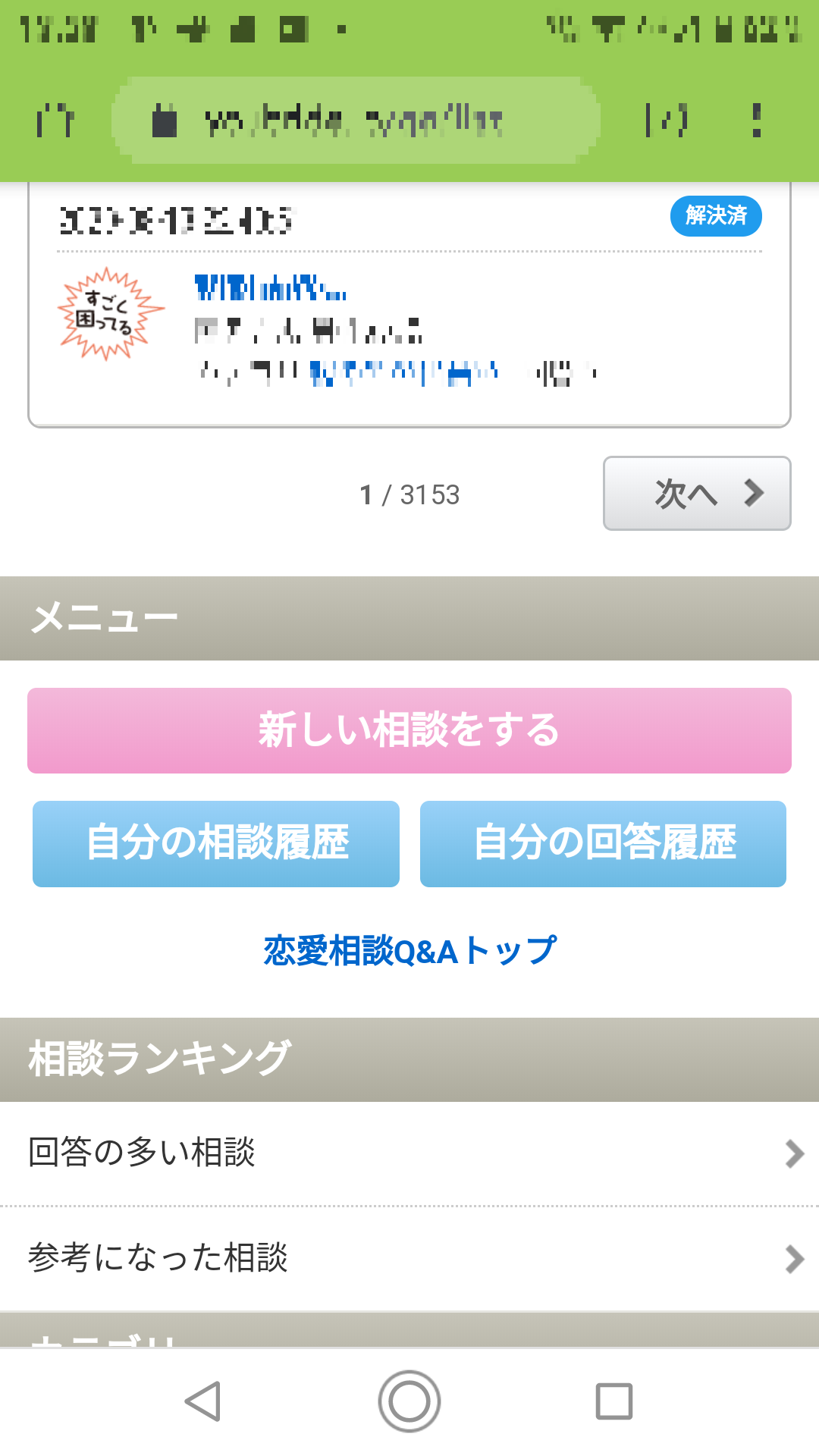Screen dimensions: 819x1456
Task: Tap the browser address bar
Action: pos(356,120)
